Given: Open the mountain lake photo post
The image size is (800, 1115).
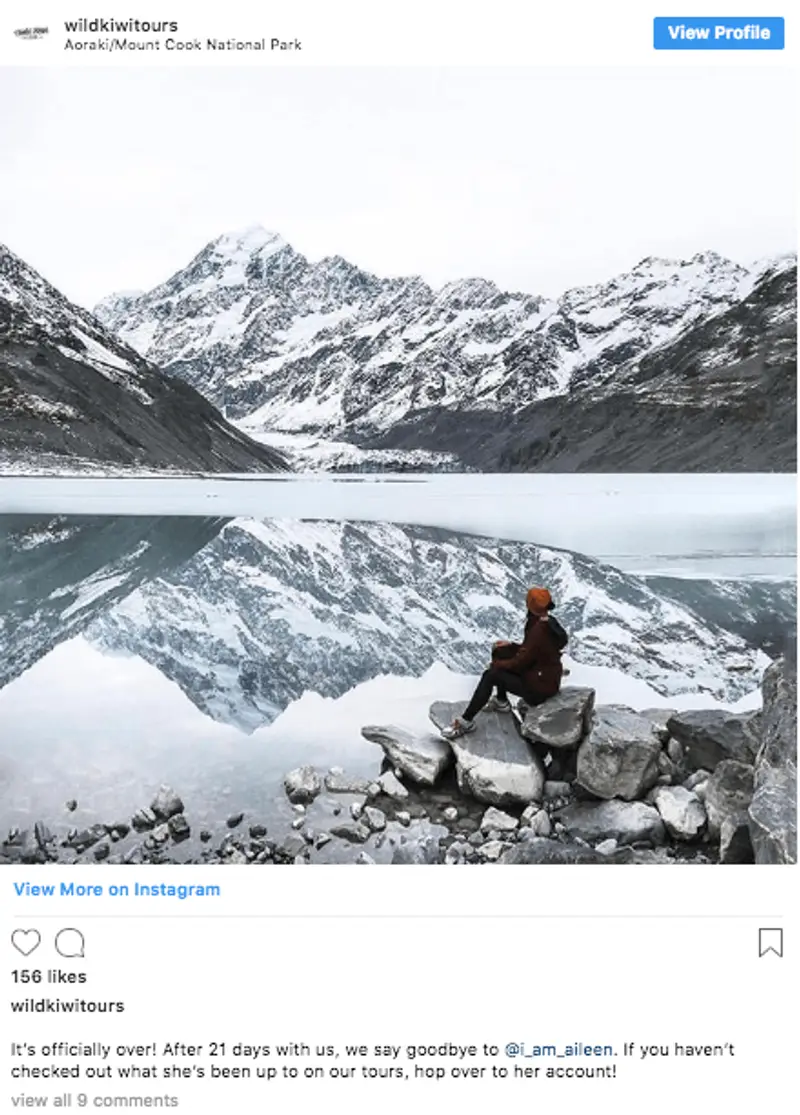Looking at the screenshot, I should [400, 465].
